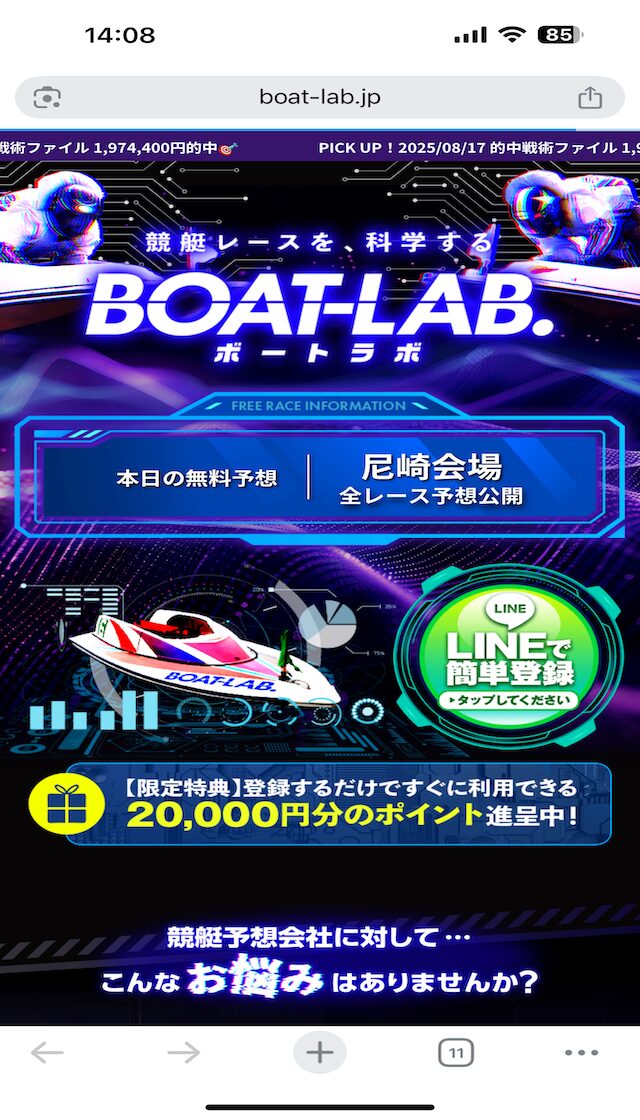Share this page via share icon
640x1120 pixels.
590,97
